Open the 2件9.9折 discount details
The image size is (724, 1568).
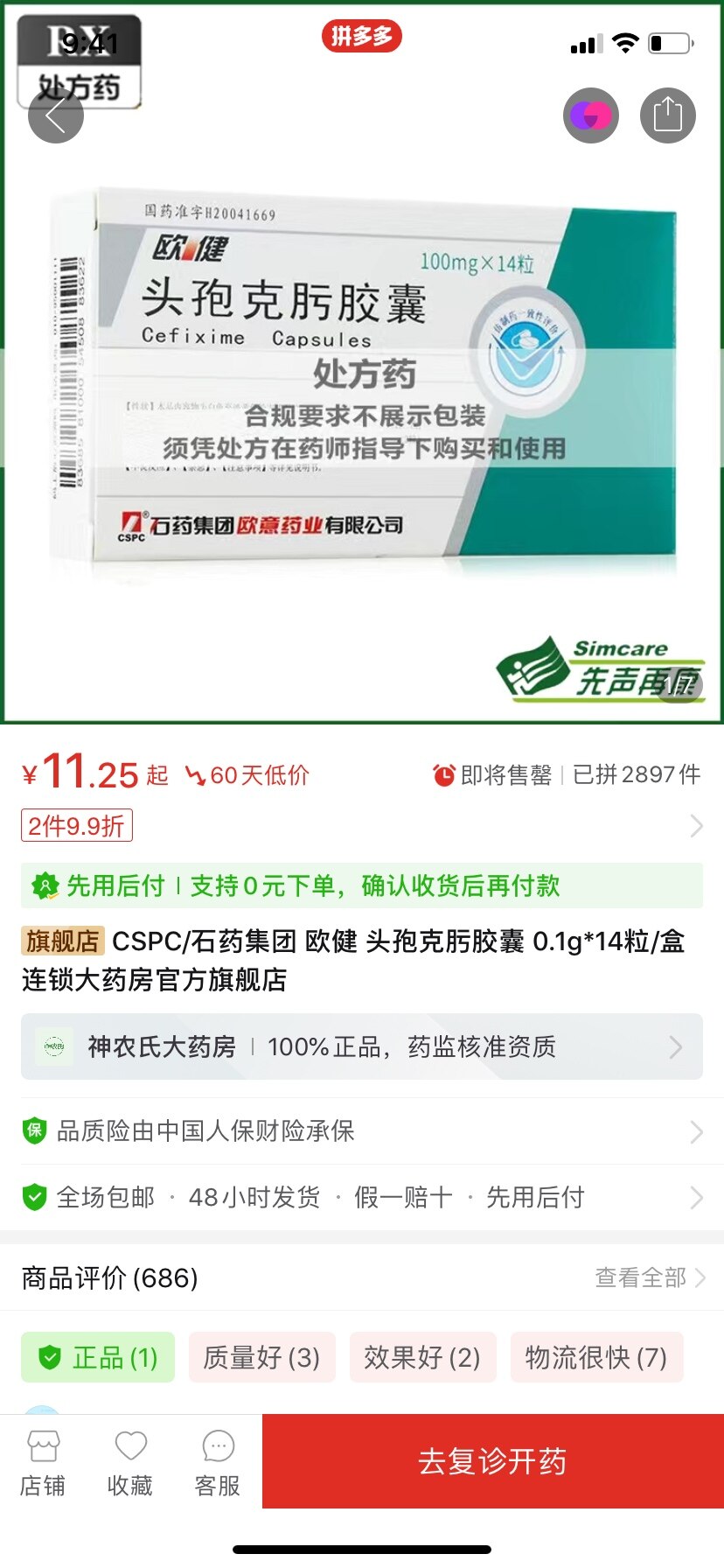tap(77, 825)
